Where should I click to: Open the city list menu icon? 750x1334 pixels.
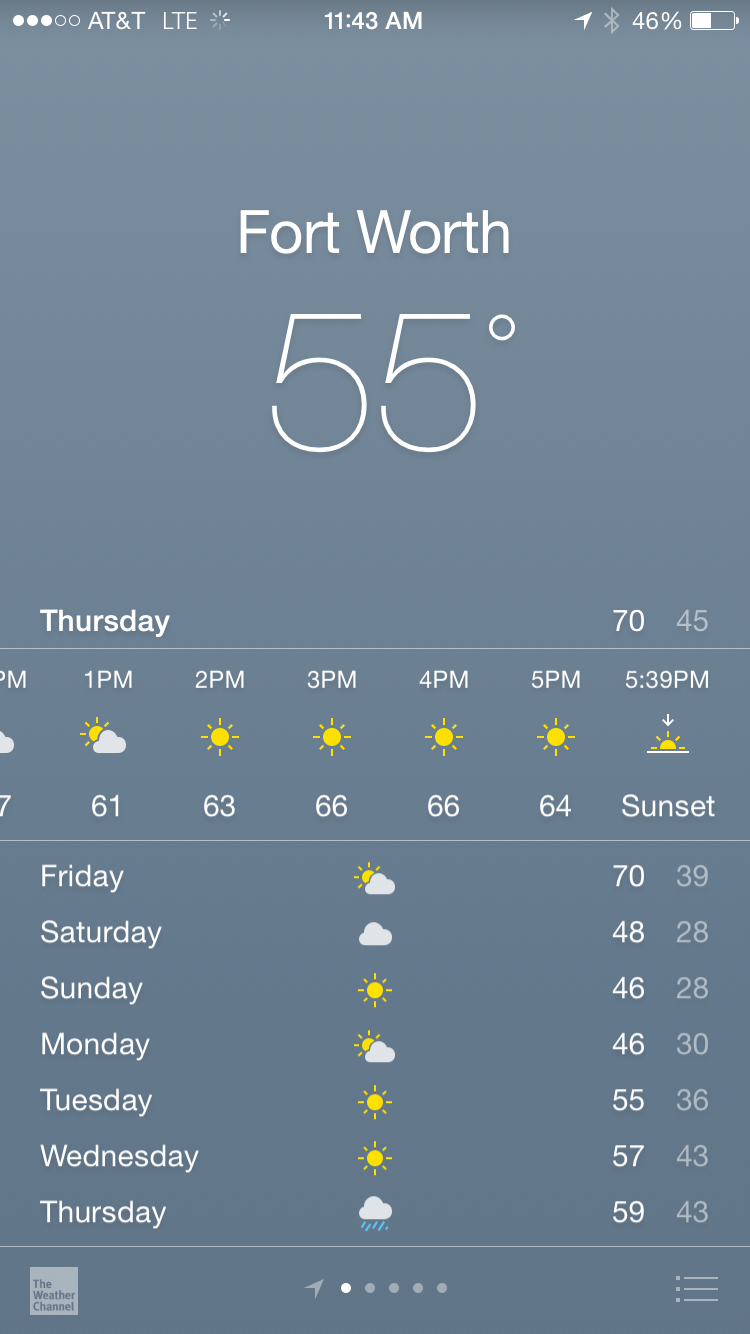tap(697, 1289)
